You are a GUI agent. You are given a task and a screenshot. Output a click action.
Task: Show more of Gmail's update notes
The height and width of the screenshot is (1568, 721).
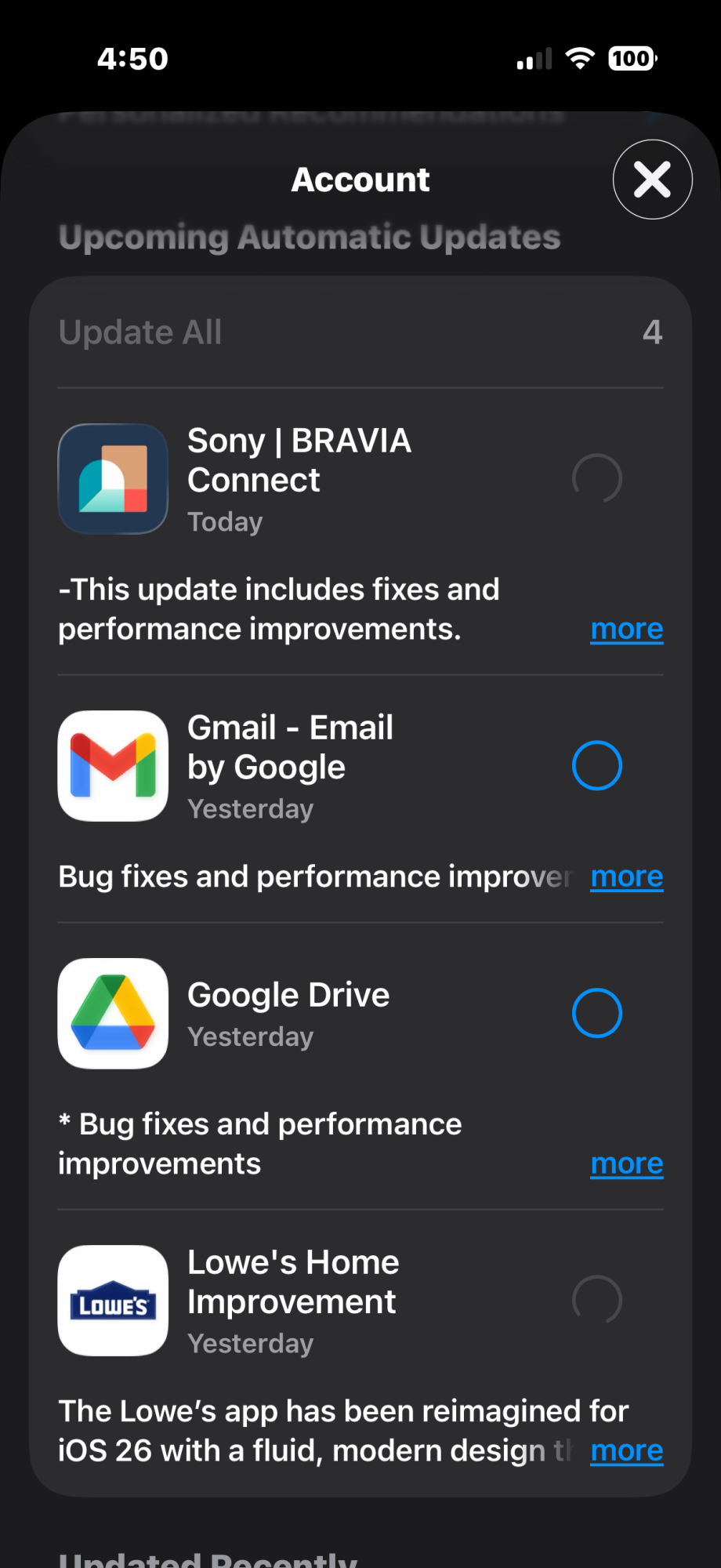click(x=626, y=877)
